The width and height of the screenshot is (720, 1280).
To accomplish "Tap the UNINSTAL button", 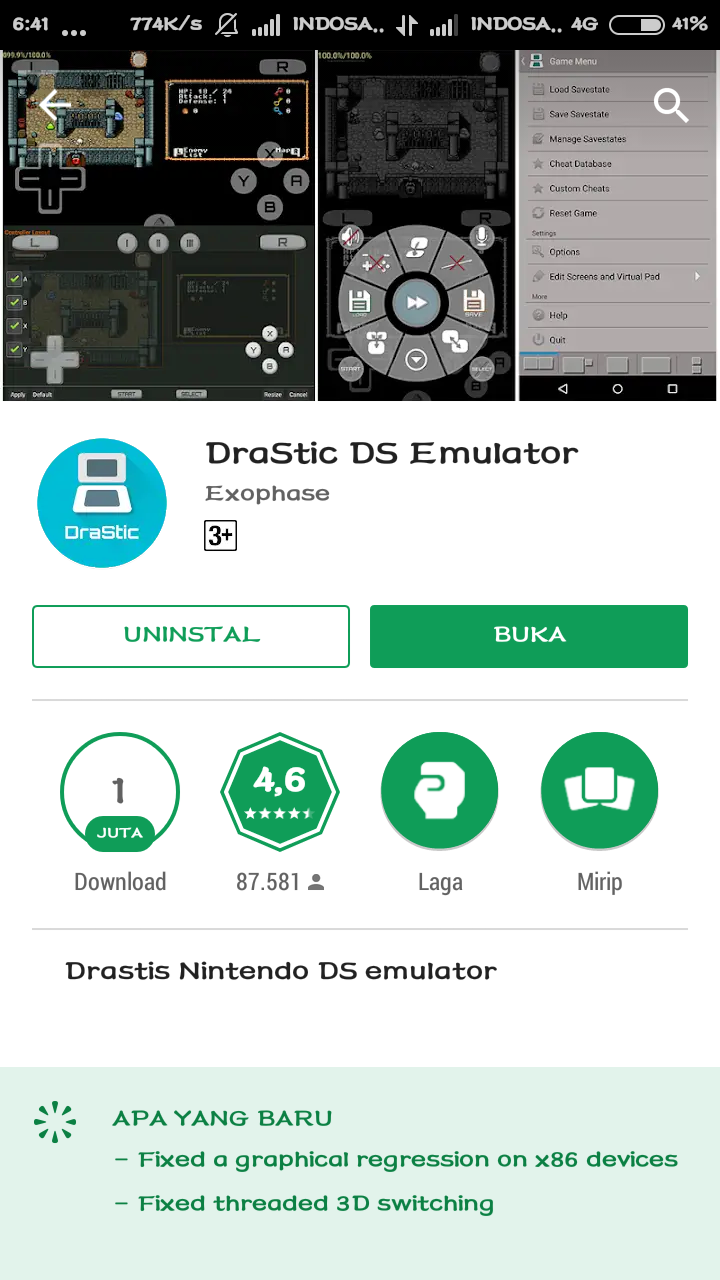I will click(x=190, y=636).
